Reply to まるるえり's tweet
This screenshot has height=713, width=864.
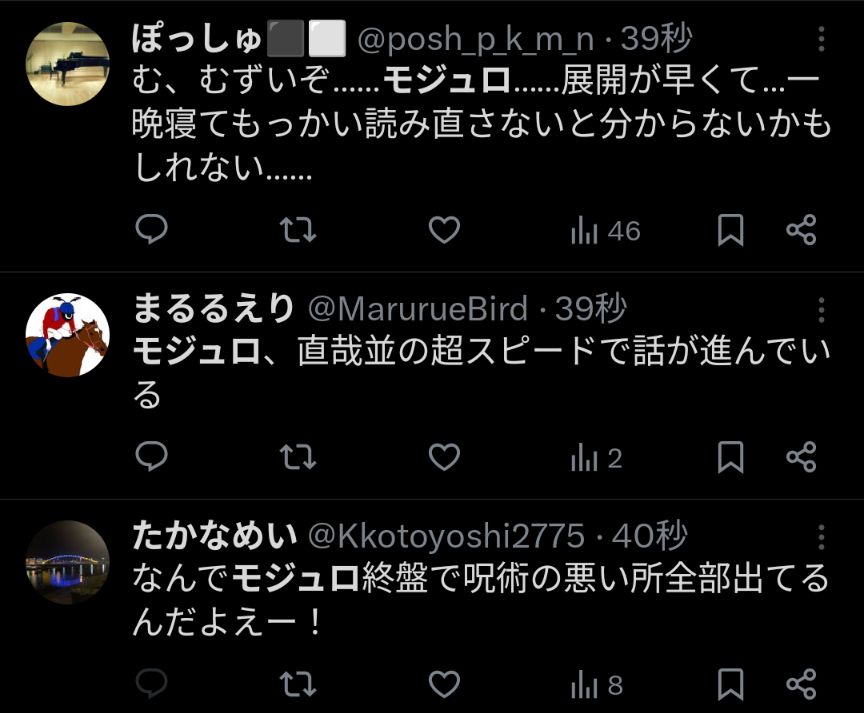(x=150, y=458)
